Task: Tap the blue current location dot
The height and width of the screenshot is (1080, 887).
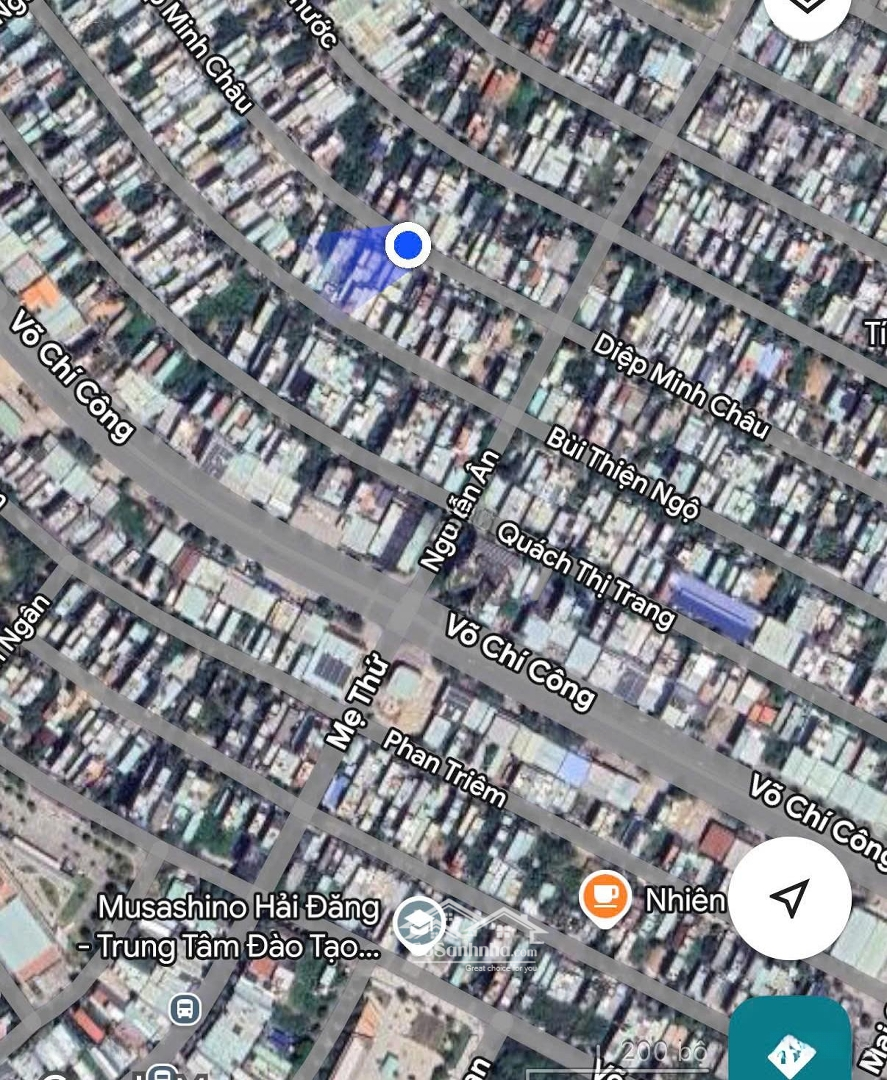Action: pos(407,245)
